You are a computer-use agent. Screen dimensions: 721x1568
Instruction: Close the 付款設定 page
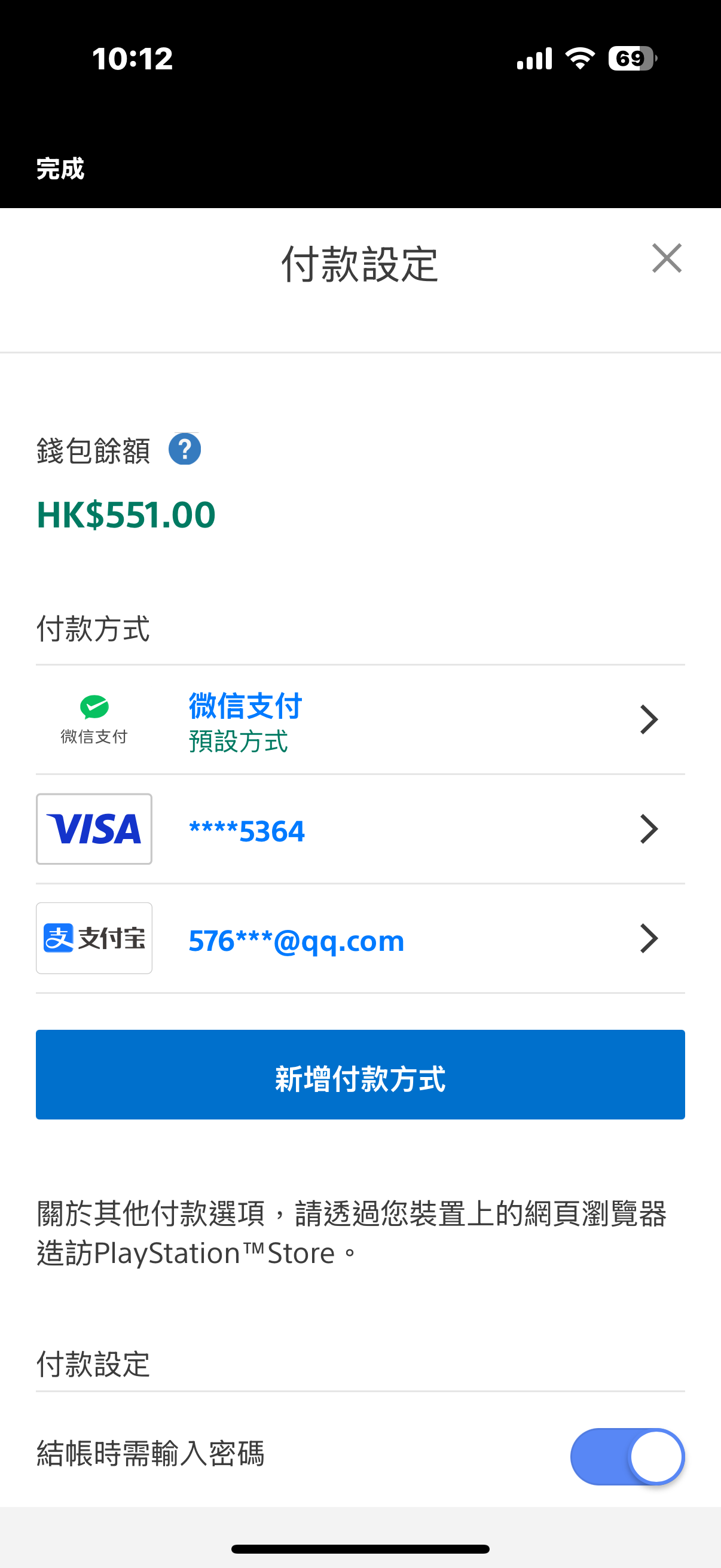click(667, 258)
